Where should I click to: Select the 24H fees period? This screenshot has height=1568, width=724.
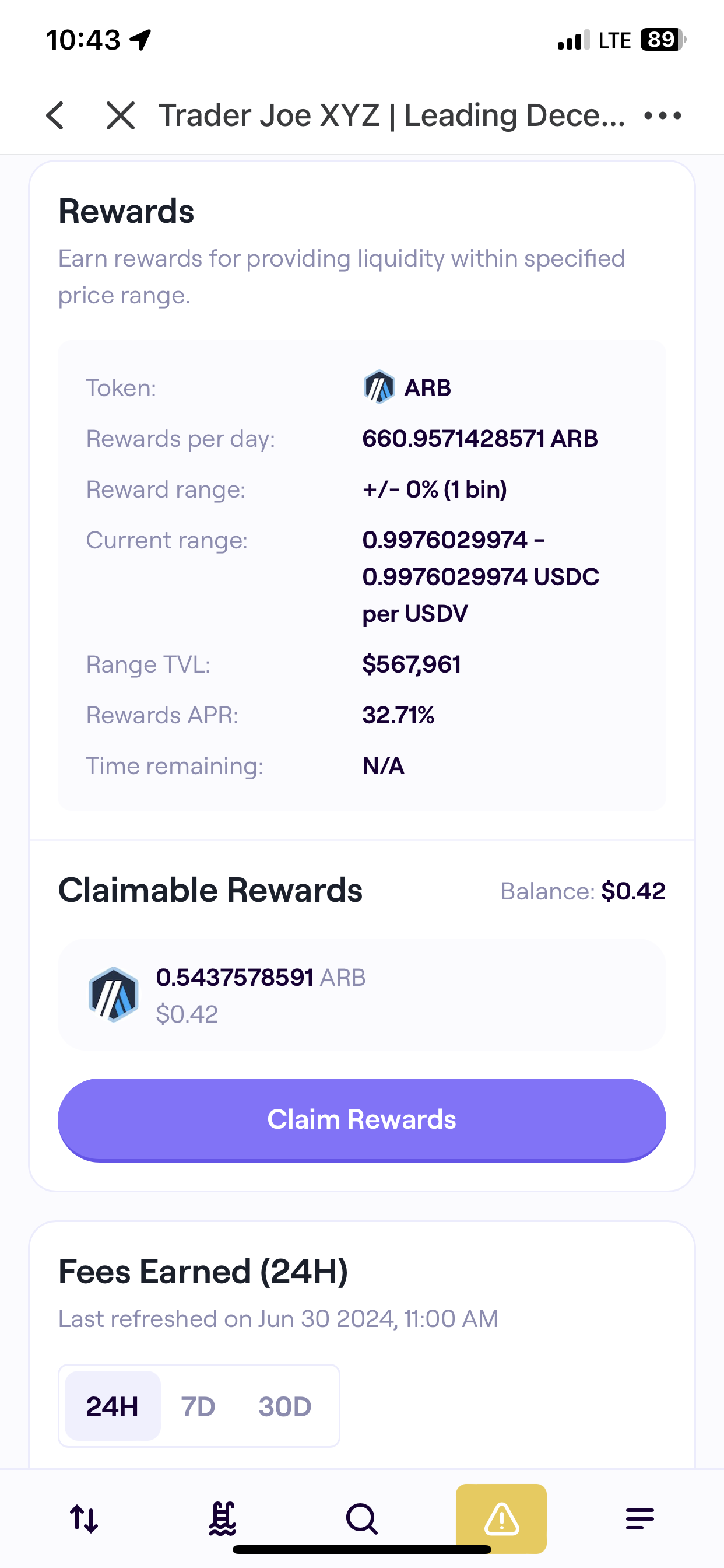click(113, 1406)
